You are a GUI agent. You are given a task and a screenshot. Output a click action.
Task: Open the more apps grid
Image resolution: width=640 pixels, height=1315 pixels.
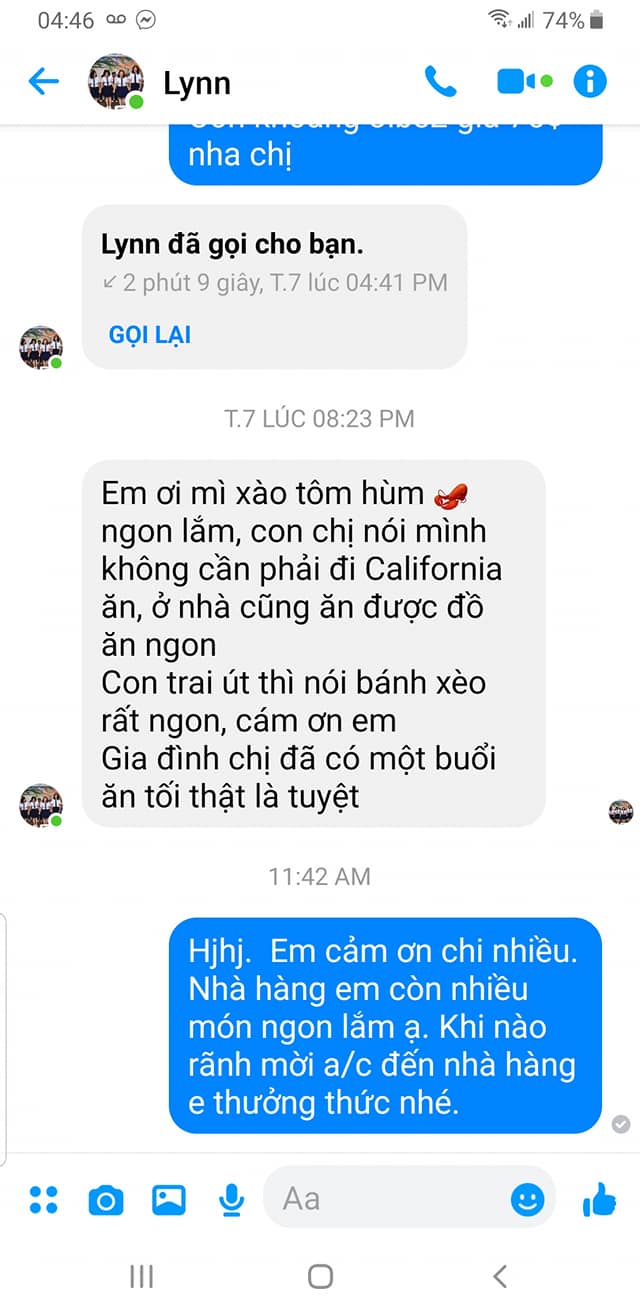(x=44, y=1199)
